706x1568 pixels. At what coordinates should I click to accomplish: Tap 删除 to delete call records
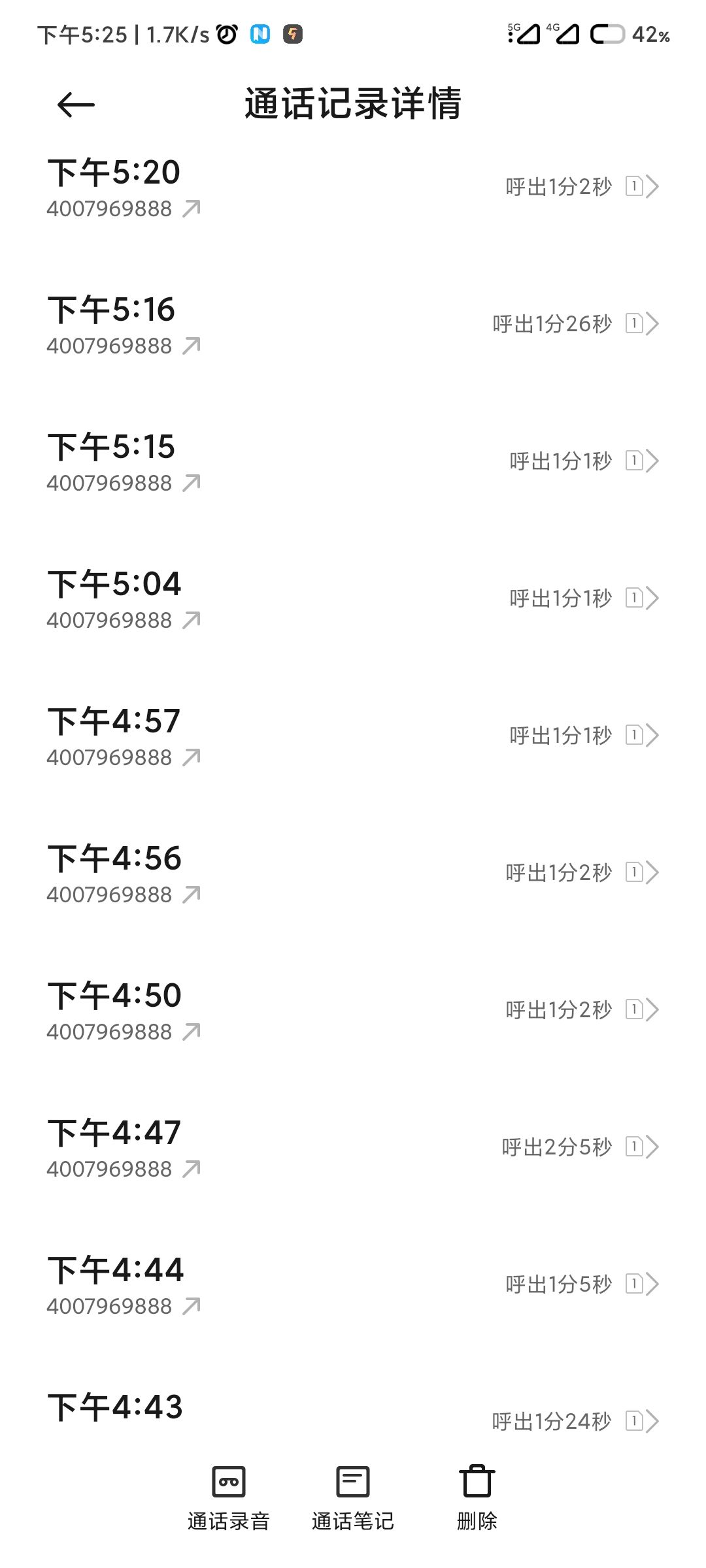477,1497
